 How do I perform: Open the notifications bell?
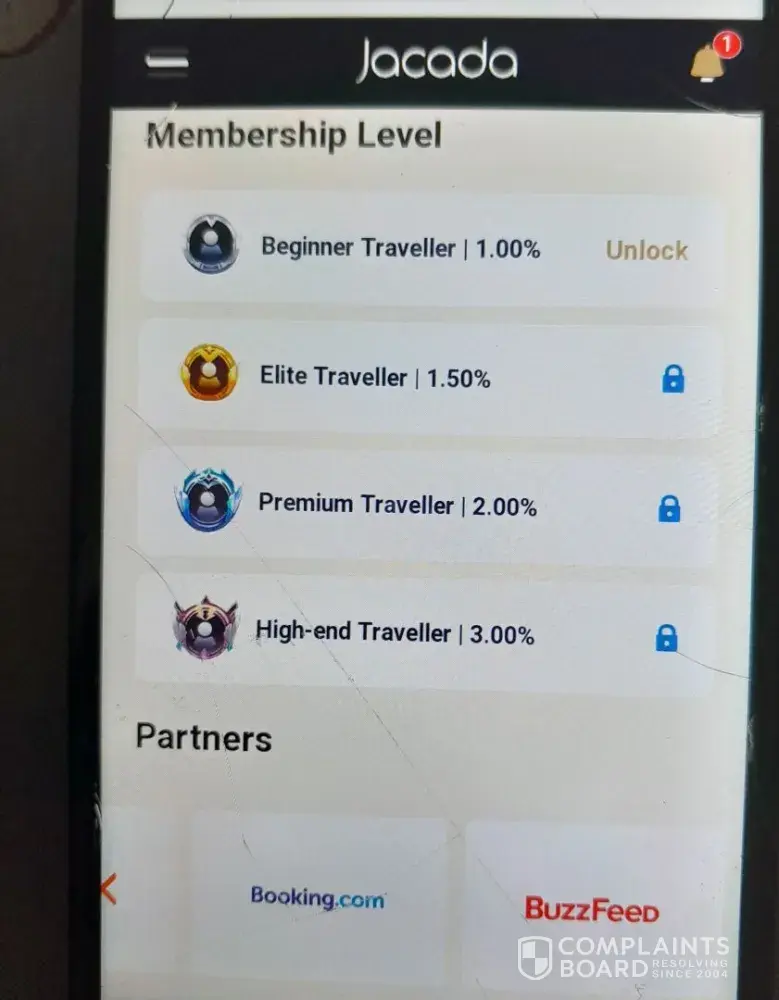pos(707,63)
